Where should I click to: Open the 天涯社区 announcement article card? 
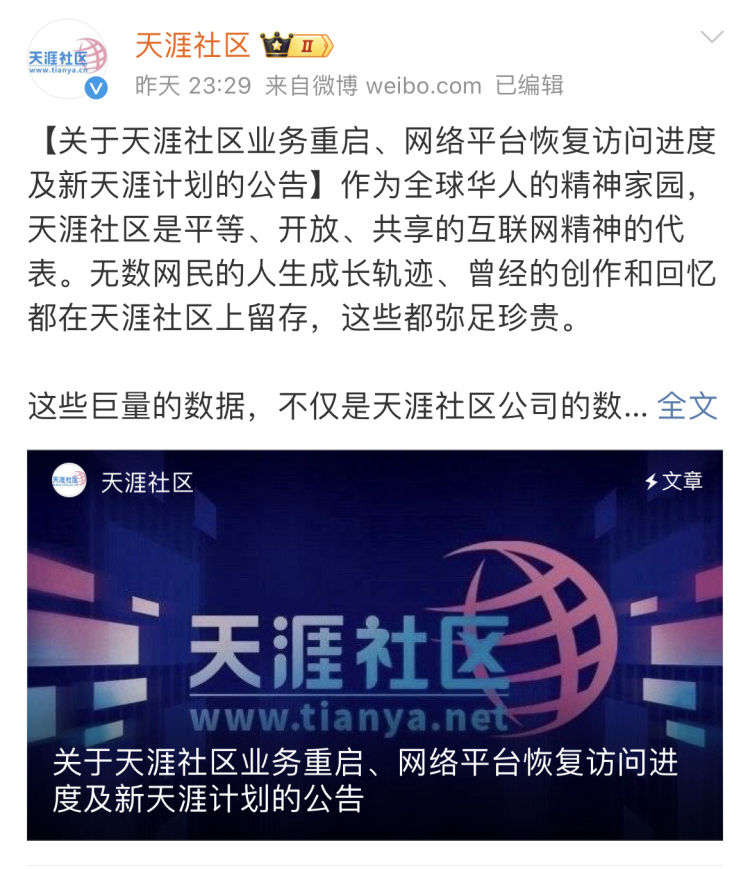(374, 644)
